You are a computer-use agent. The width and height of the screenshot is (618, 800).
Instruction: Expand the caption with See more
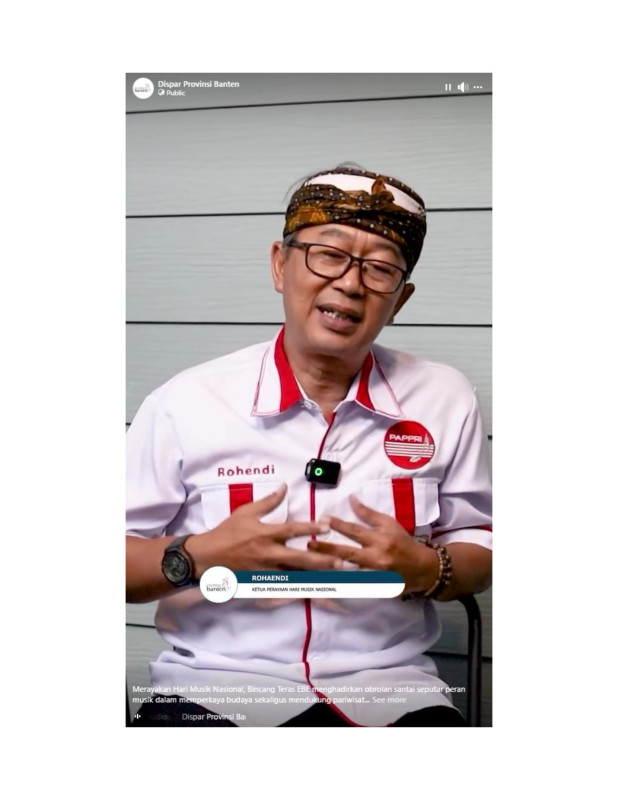point(389,700)
